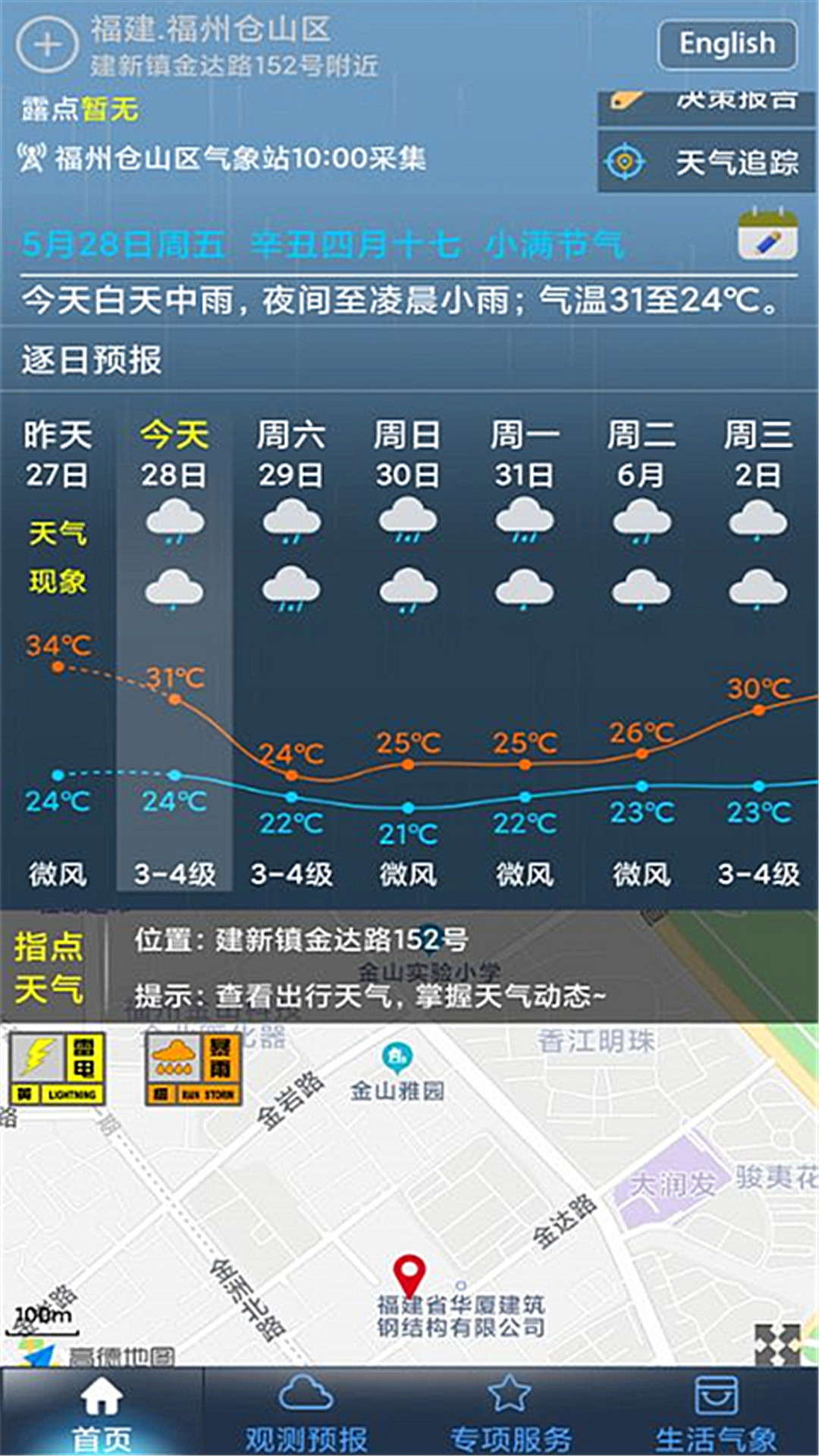Switch to the 生活气象 tab
This screenshot has height=1456, width=819.
click(715, 1414)
